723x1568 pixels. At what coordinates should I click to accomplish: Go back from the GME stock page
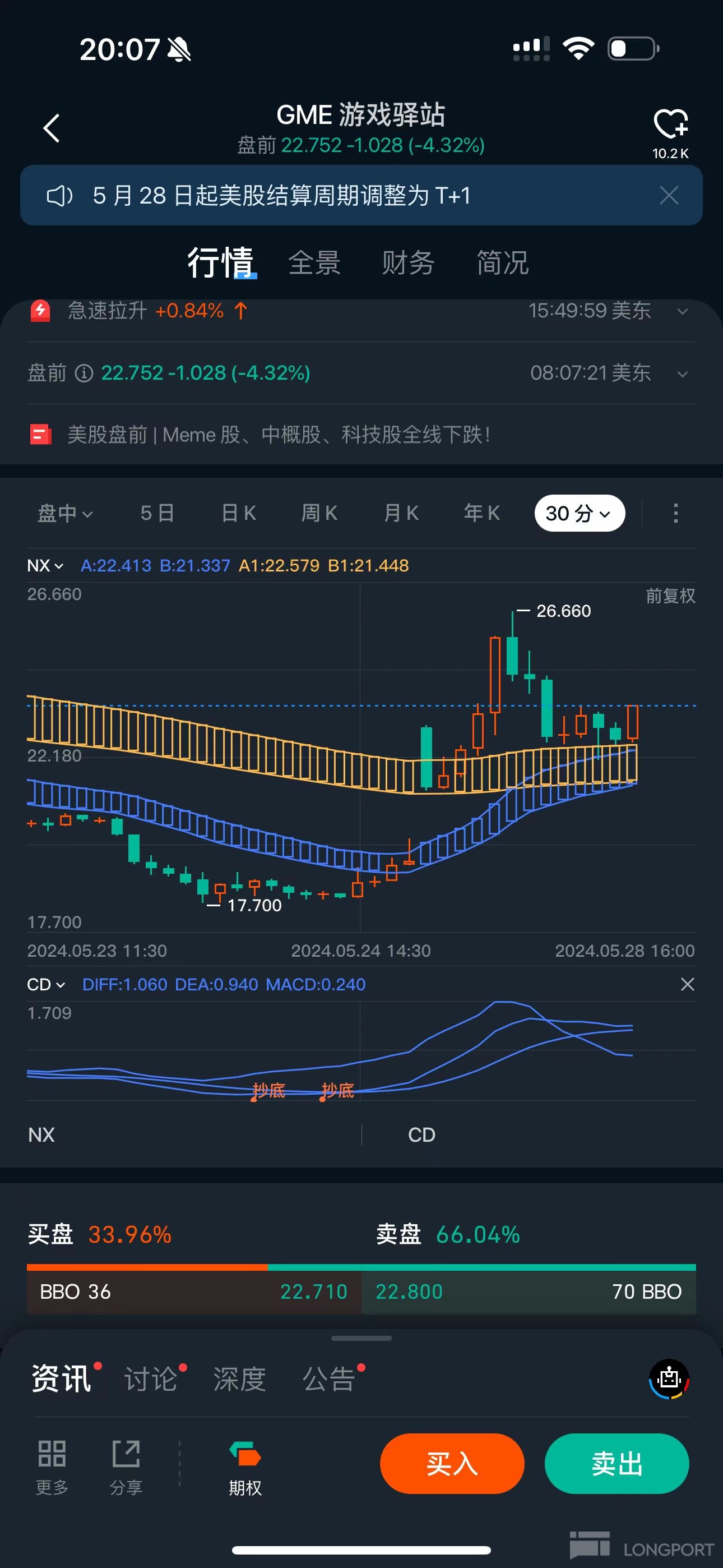52,128
